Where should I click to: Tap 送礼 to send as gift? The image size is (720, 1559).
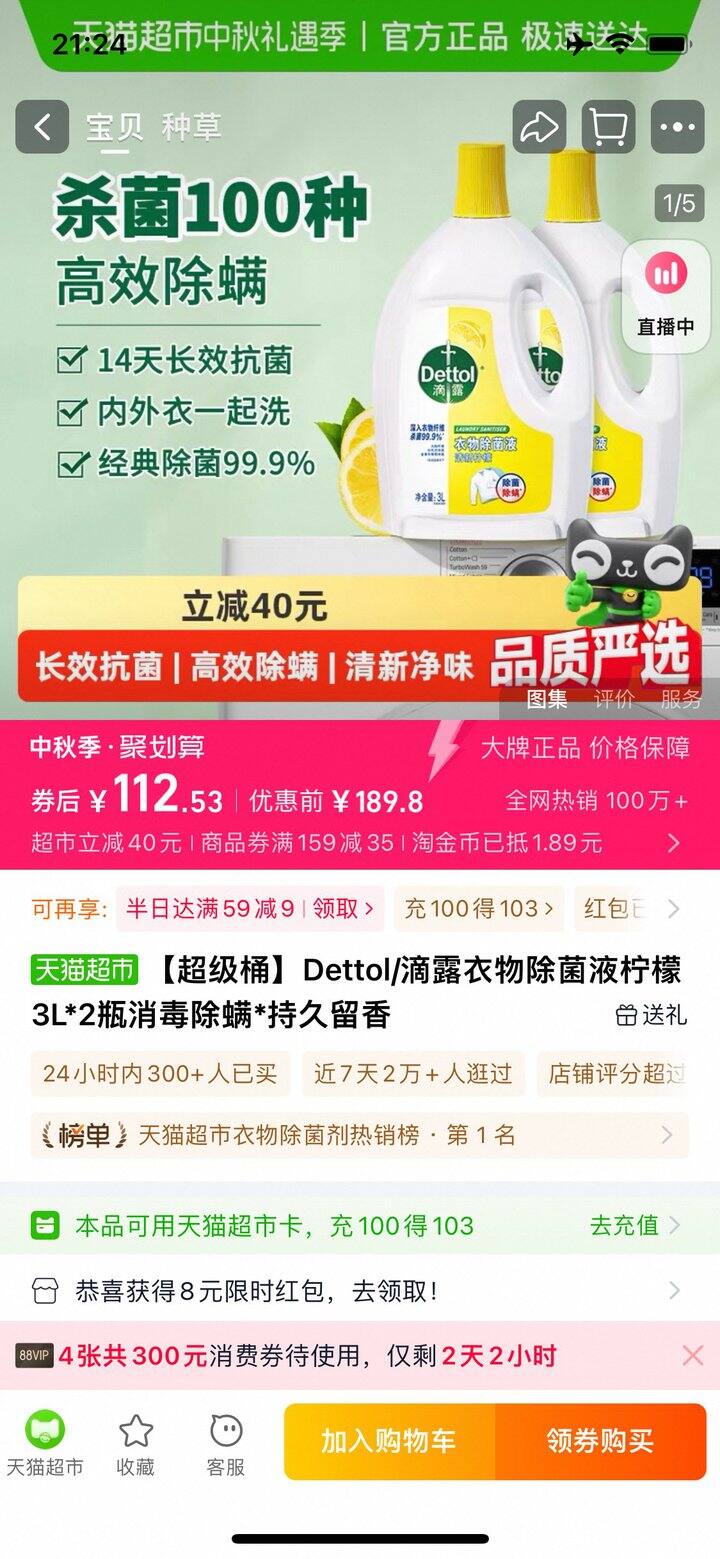point(651,1016)
